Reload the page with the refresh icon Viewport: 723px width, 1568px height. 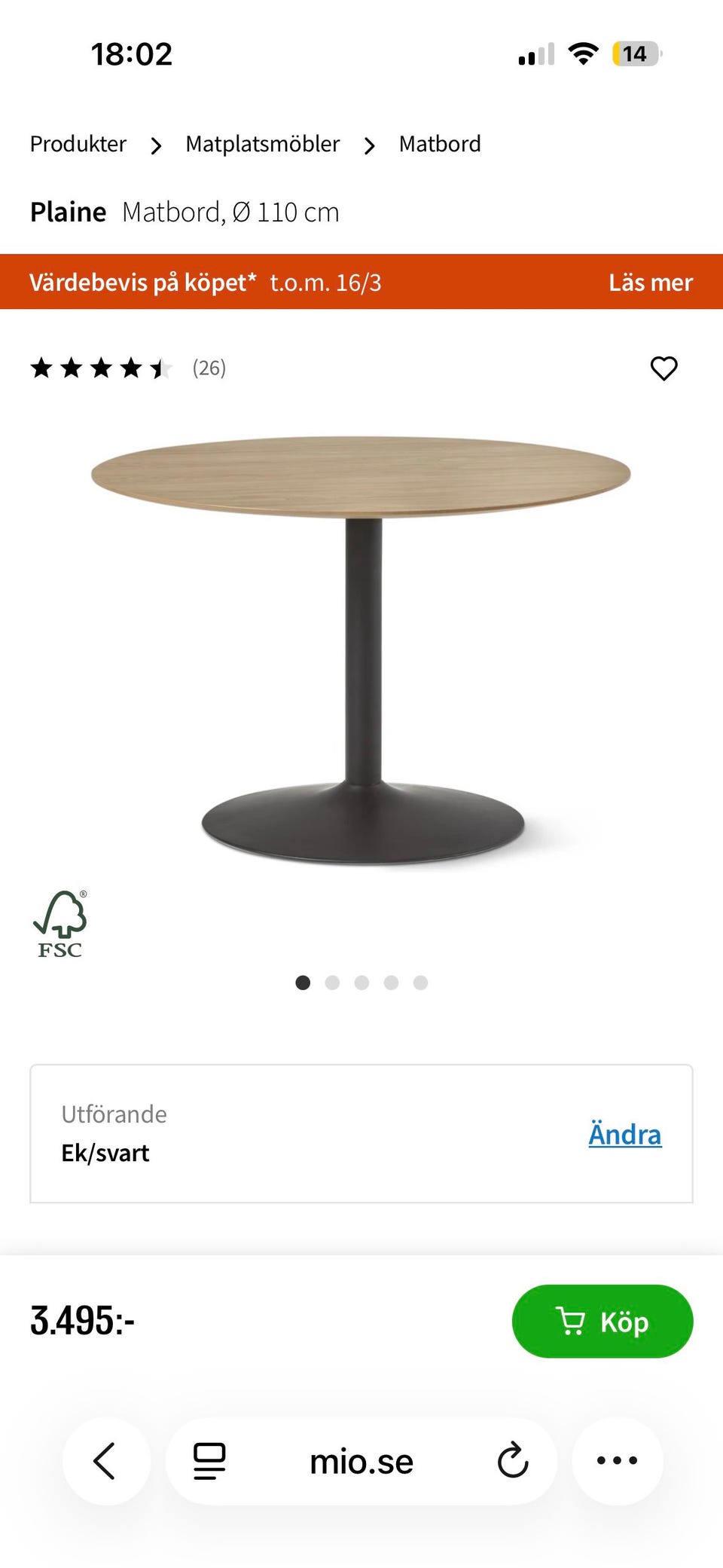click(x=513, y=1460)
